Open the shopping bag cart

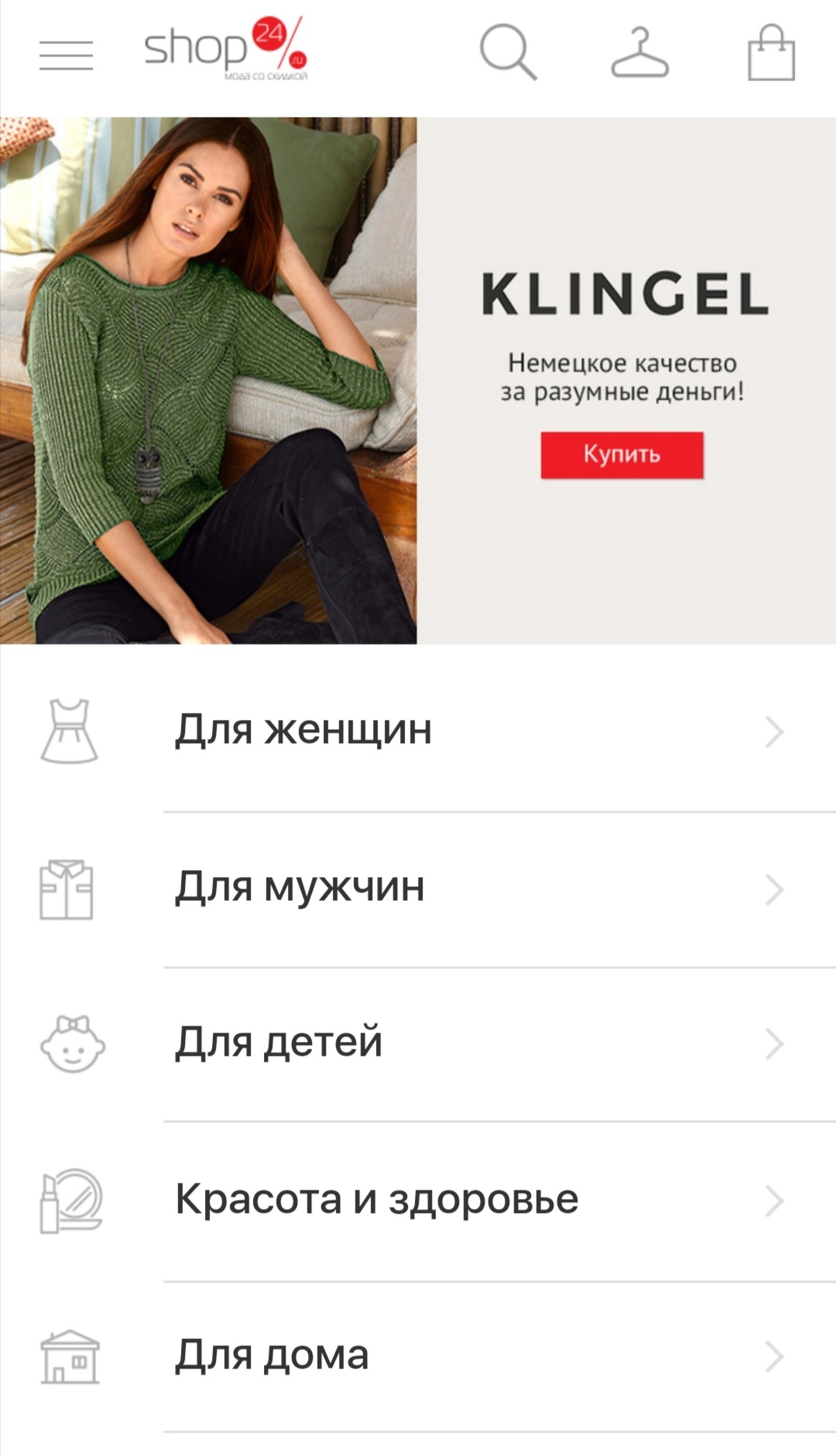771,53
